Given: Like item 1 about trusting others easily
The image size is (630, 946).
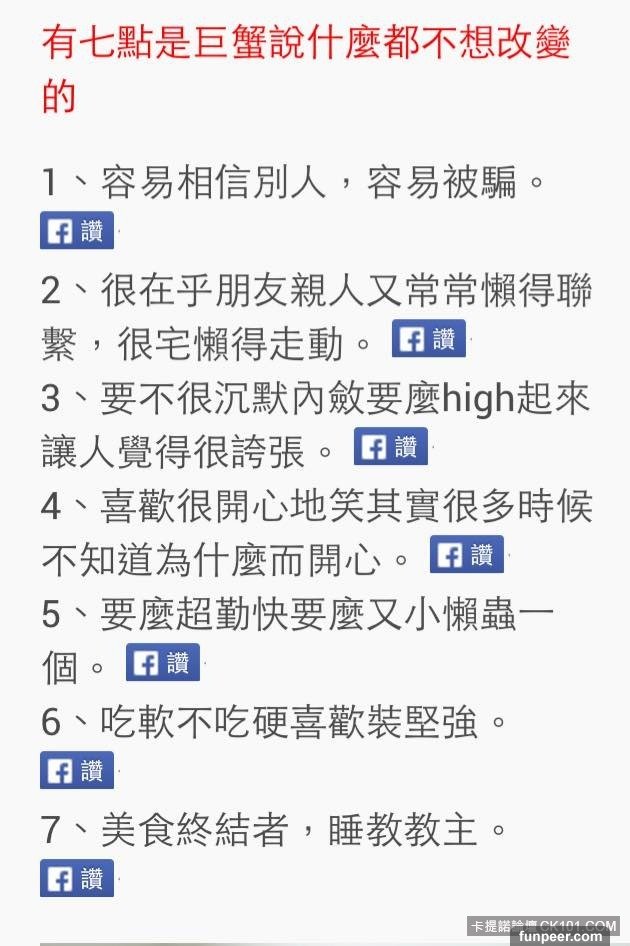Looking at the screenshot, I should tap(77, 231).
